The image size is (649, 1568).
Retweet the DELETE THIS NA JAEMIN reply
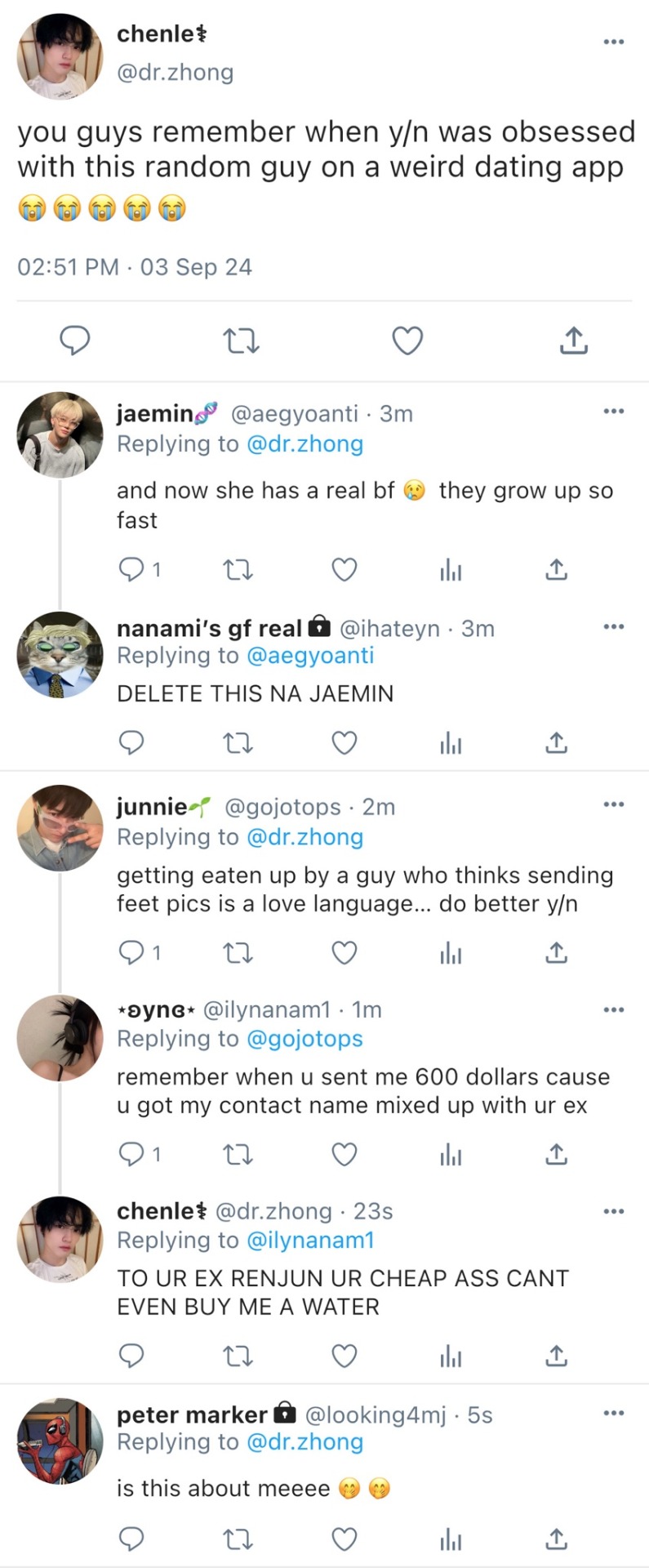238,742
